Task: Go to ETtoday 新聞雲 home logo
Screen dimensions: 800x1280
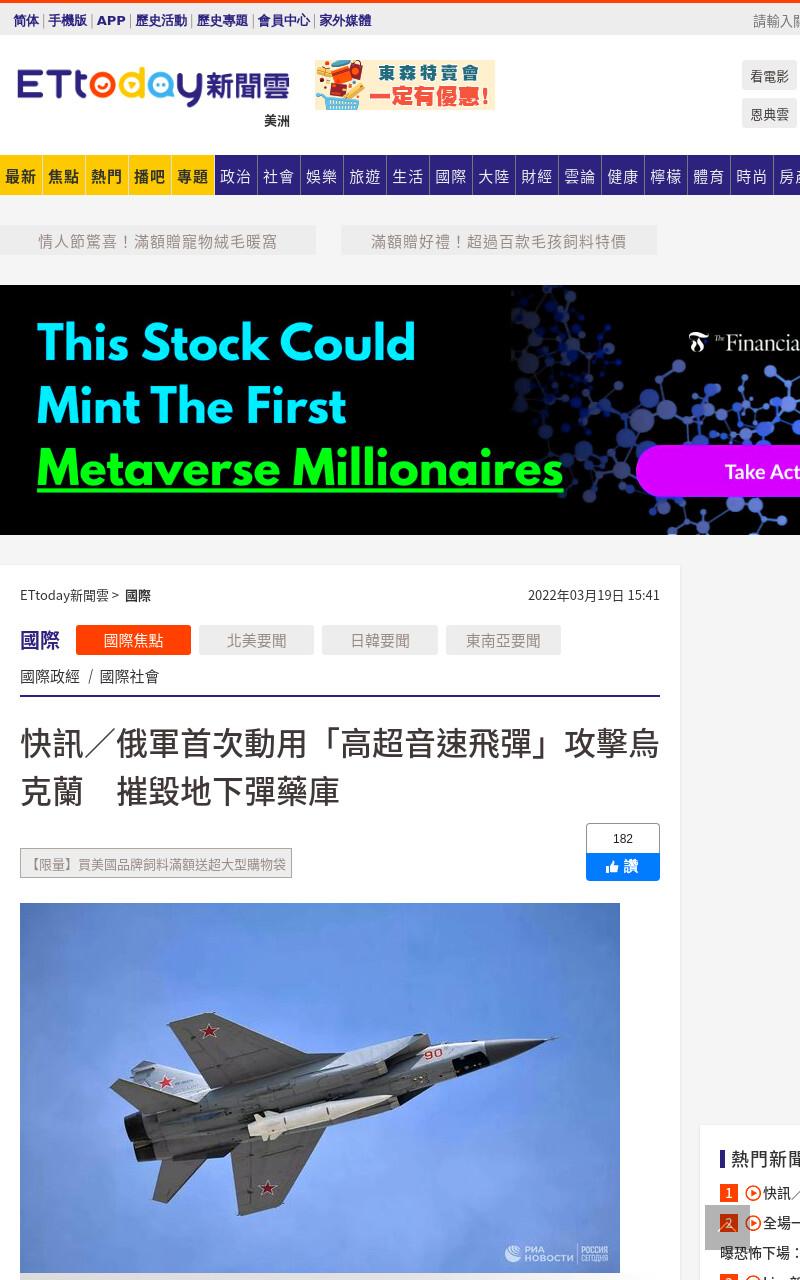Action: 153,87
